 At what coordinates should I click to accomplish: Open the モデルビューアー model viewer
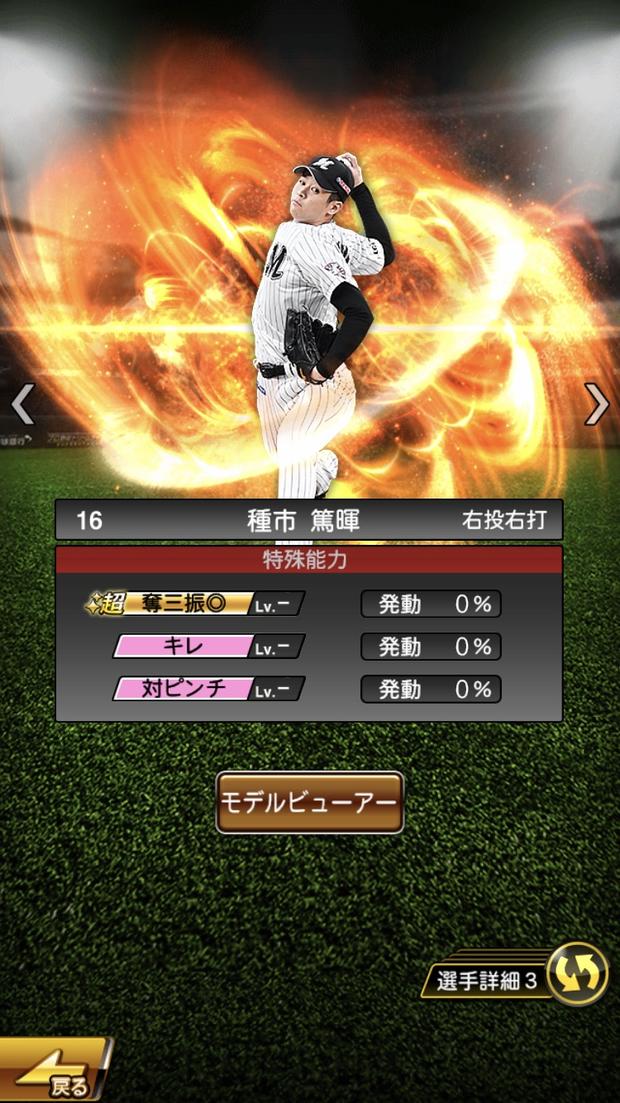click(x=310, y=802)
